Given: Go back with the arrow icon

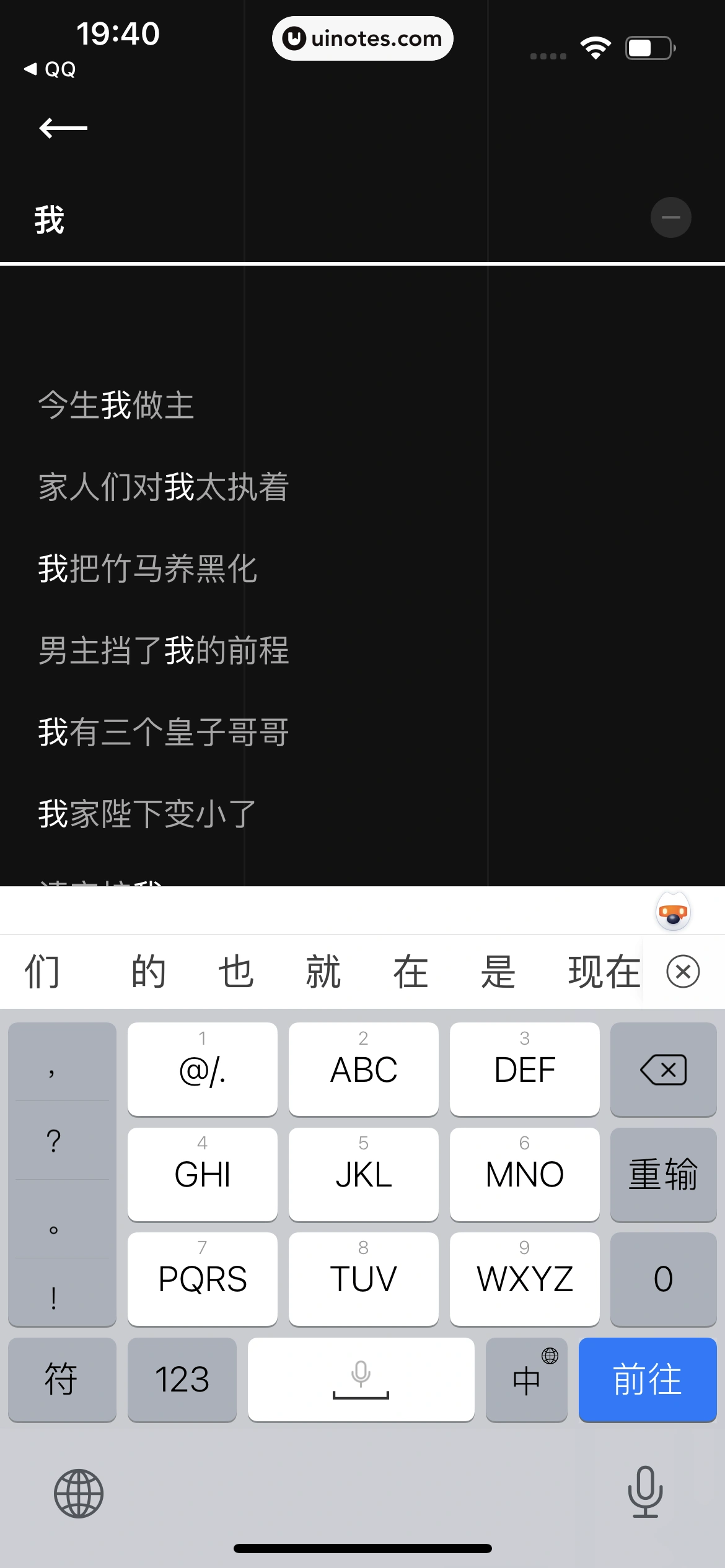Looking at the screenshot, I should tap(63, 128).
